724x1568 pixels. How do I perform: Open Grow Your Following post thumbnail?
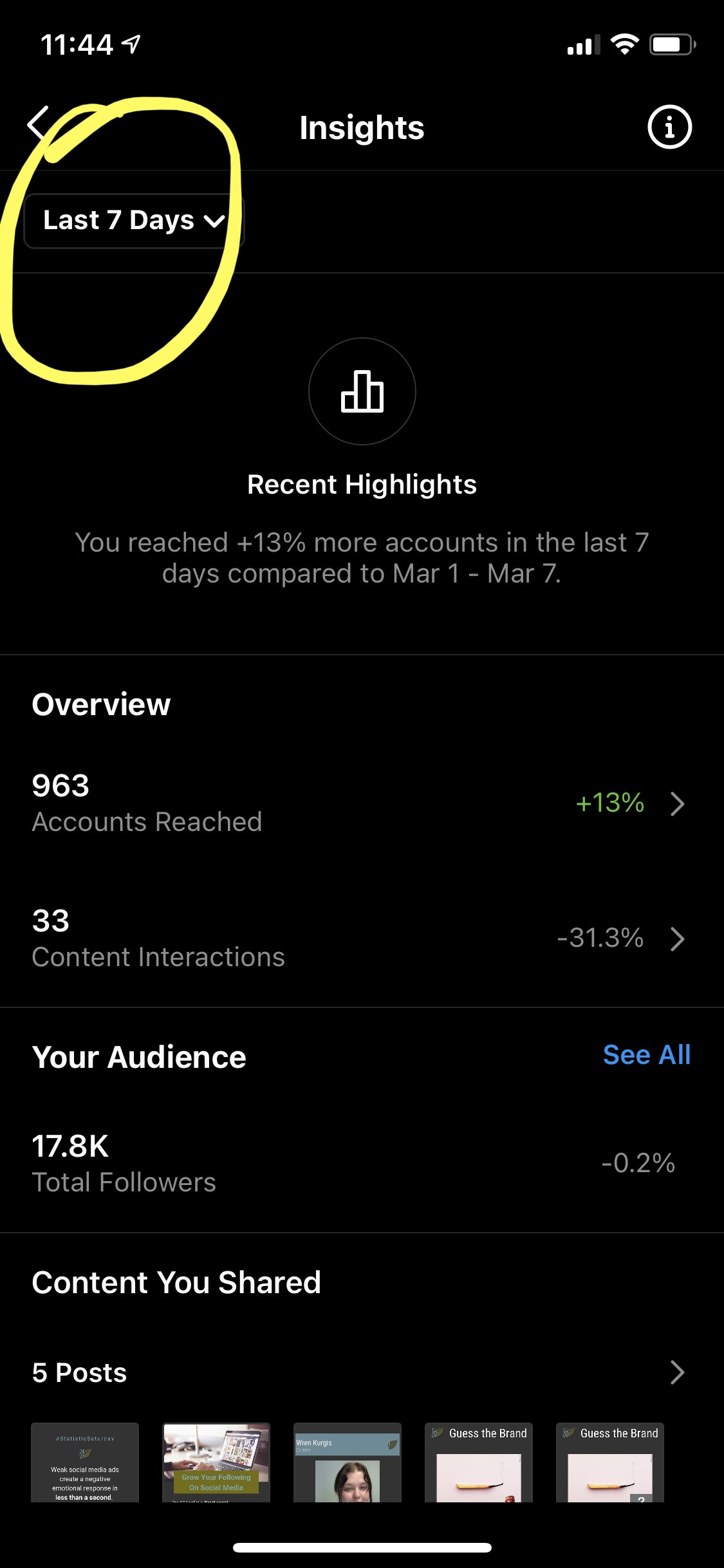coord(216,1462)
